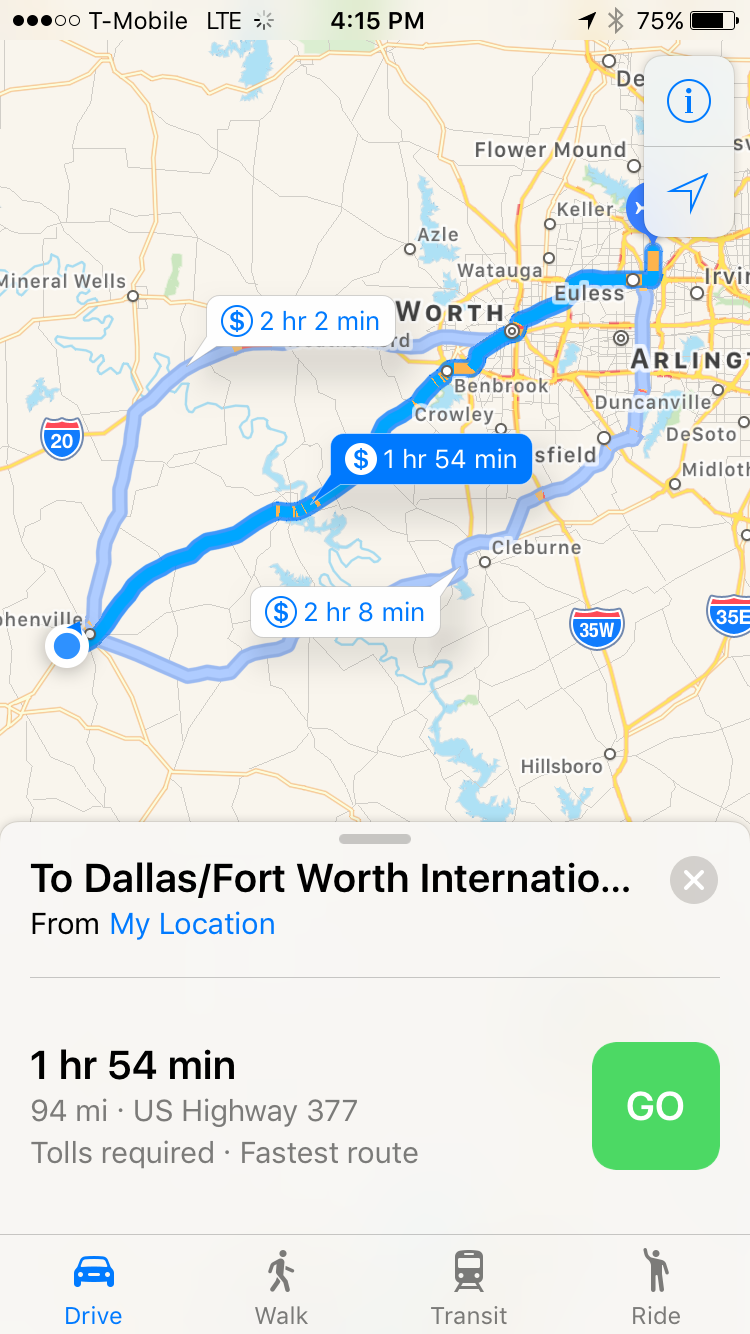Image resolution: width=750 pixels, height=1334 pixels.
Task: Switch to Transit directions
Action: click(469, 1285)
